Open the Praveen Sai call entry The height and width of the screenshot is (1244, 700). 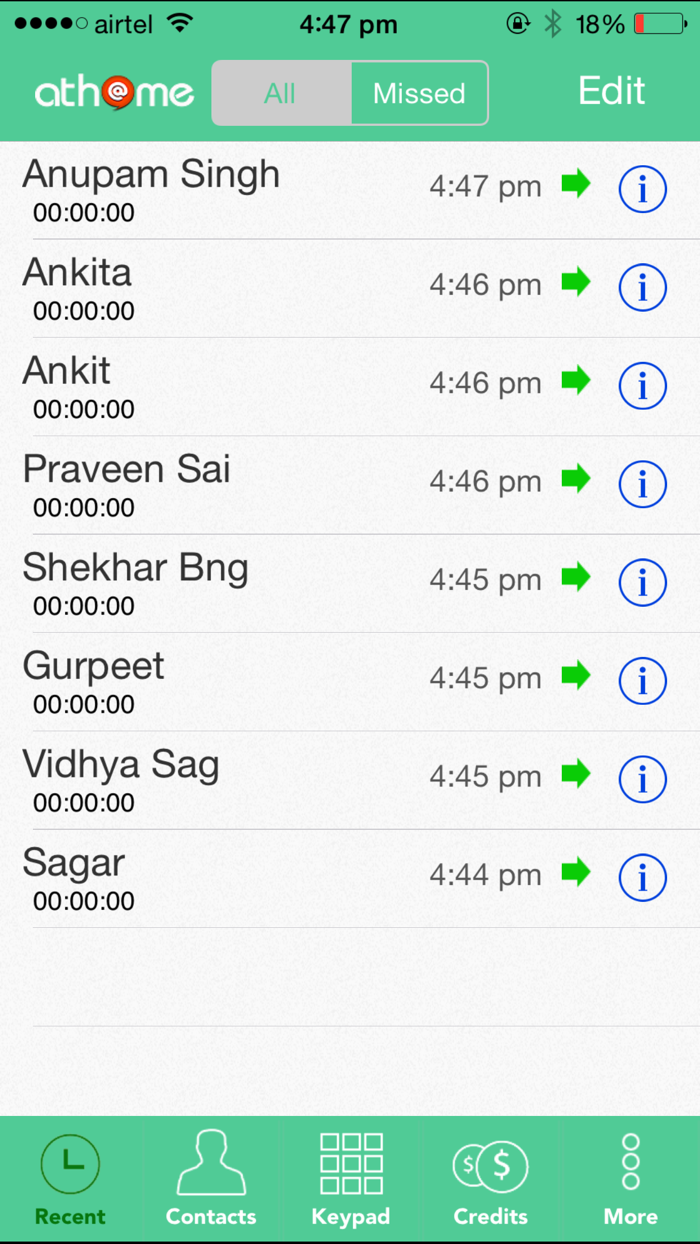pos(350,484)
